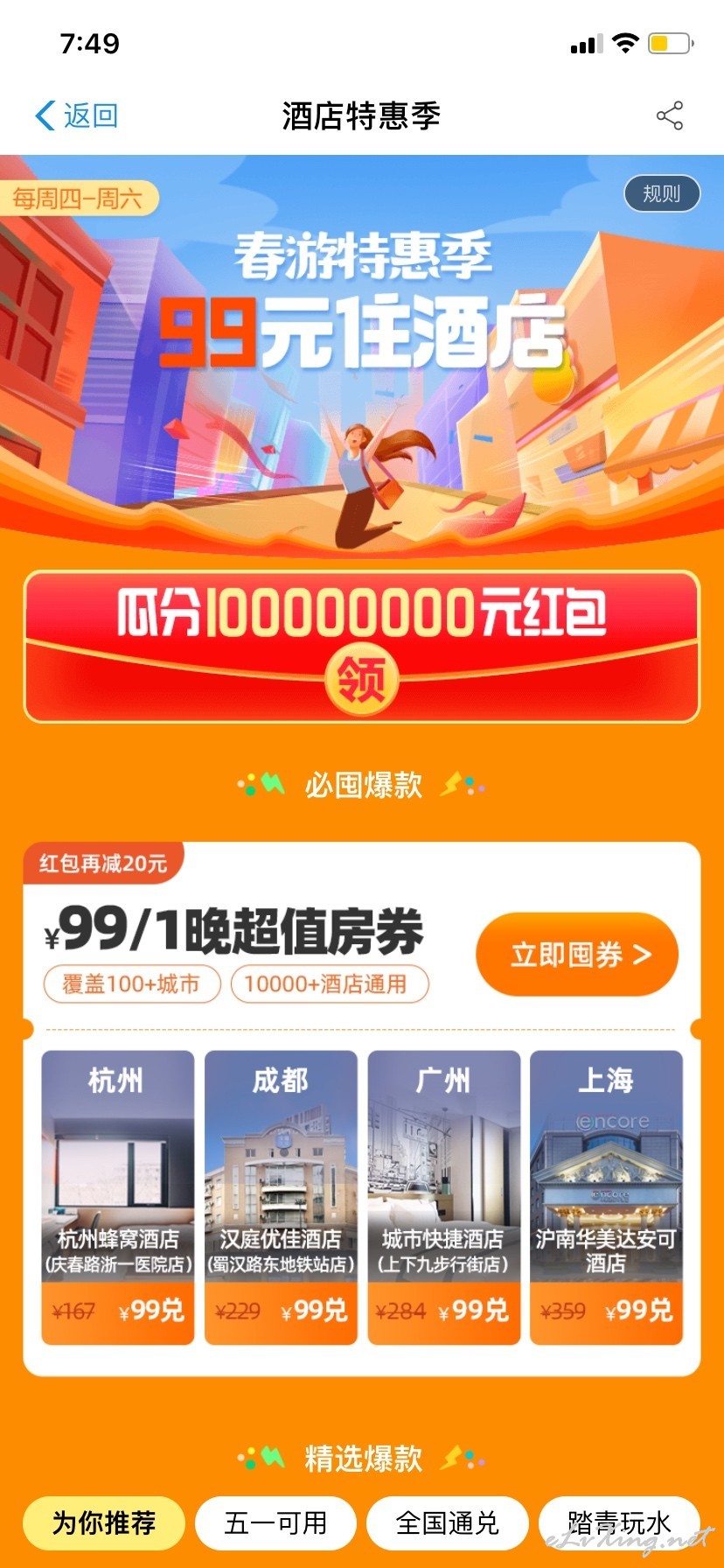Claim the red envelope with 领
This screenshot has height=1568, width=724.
coord(361,680)
